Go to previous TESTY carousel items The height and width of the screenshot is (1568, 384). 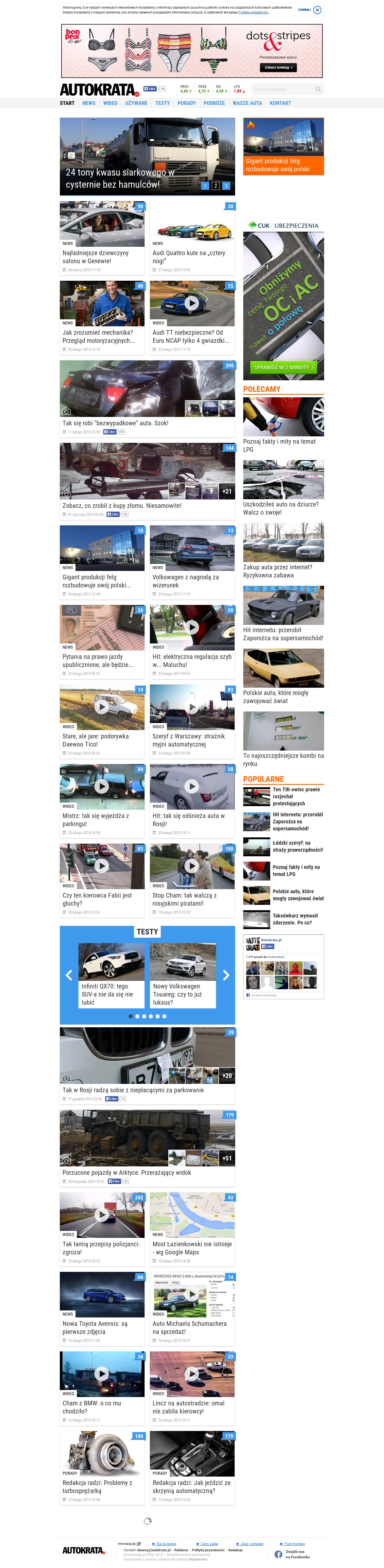tap(69, 975)
